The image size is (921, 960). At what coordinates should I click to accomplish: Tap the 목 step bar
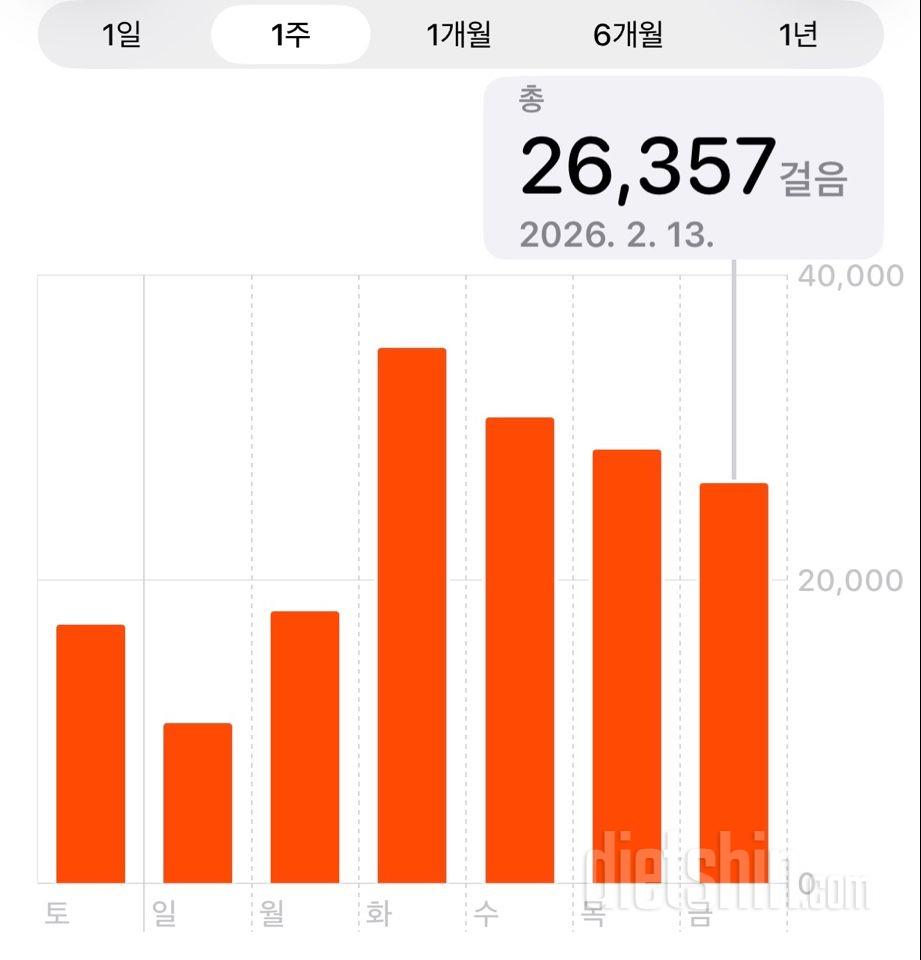point(627,666)
